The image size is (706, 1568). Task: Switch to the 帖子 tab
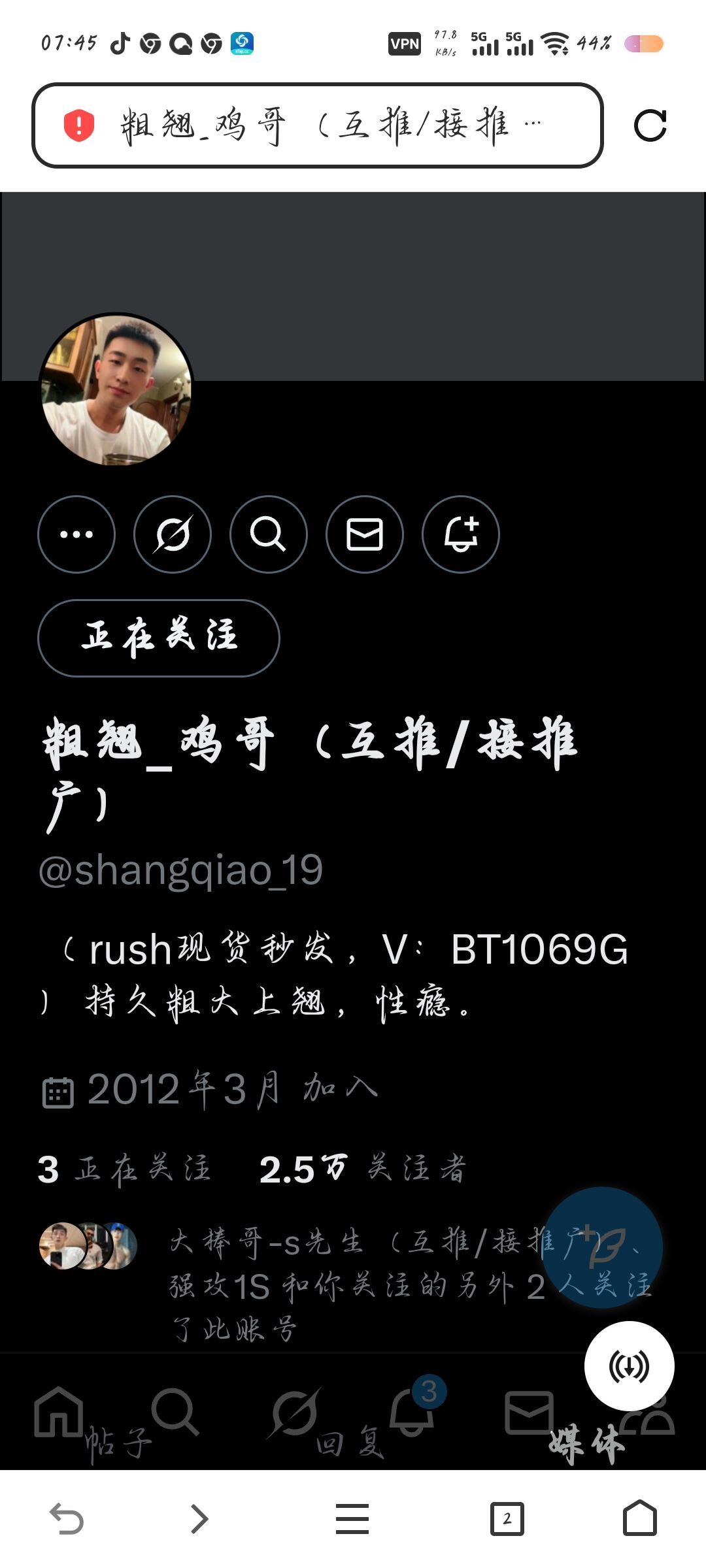[x=118, y=1443]
